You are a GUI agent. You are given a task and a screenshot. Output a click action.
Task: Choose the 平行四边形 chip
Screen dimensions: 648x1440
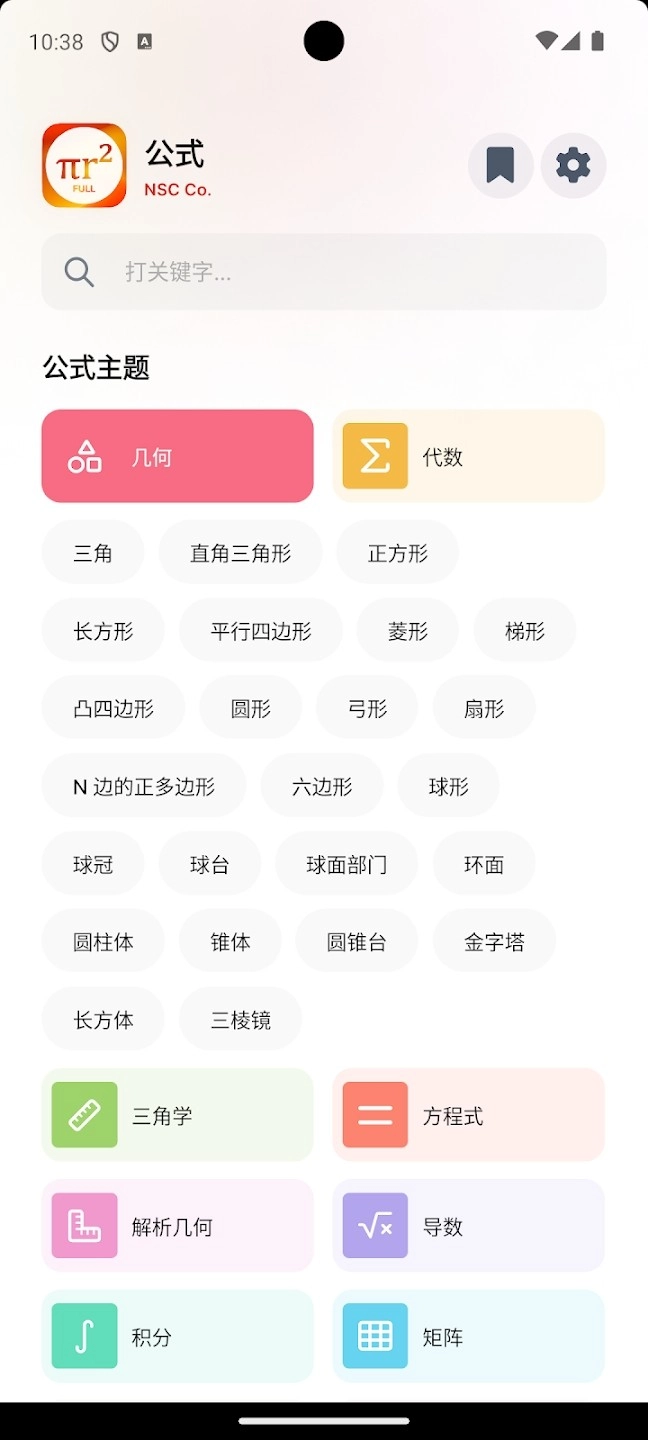pos(260,631)
